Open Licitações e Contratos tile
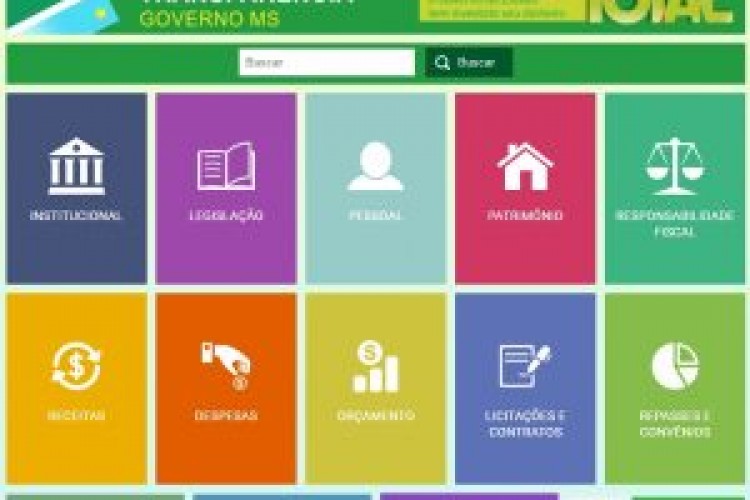Viewport: 750px width, 500px height. 525,388
